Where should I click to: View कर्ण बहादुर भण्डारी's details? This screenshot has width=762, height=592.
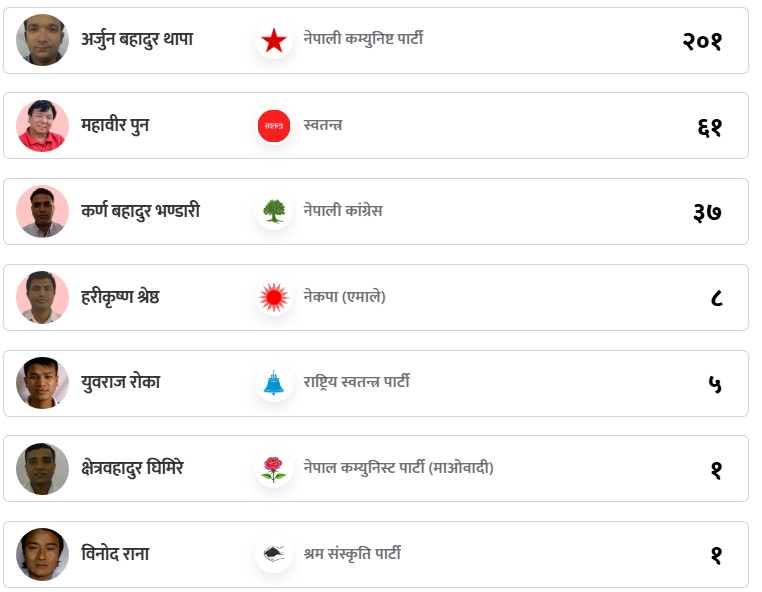(x=375, y=212)
